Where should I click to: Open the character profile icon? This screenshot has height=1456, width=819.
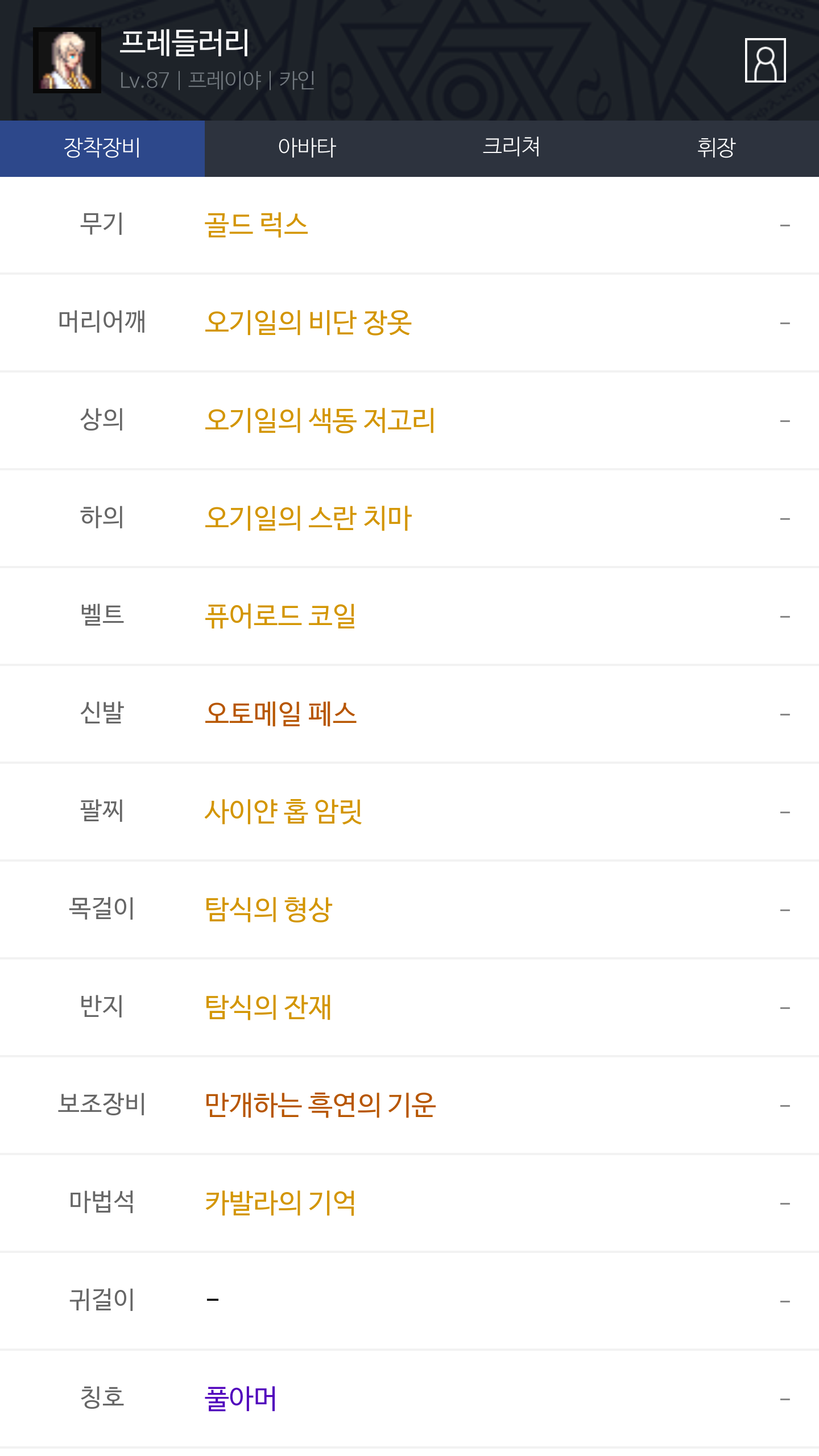(765, 60)
